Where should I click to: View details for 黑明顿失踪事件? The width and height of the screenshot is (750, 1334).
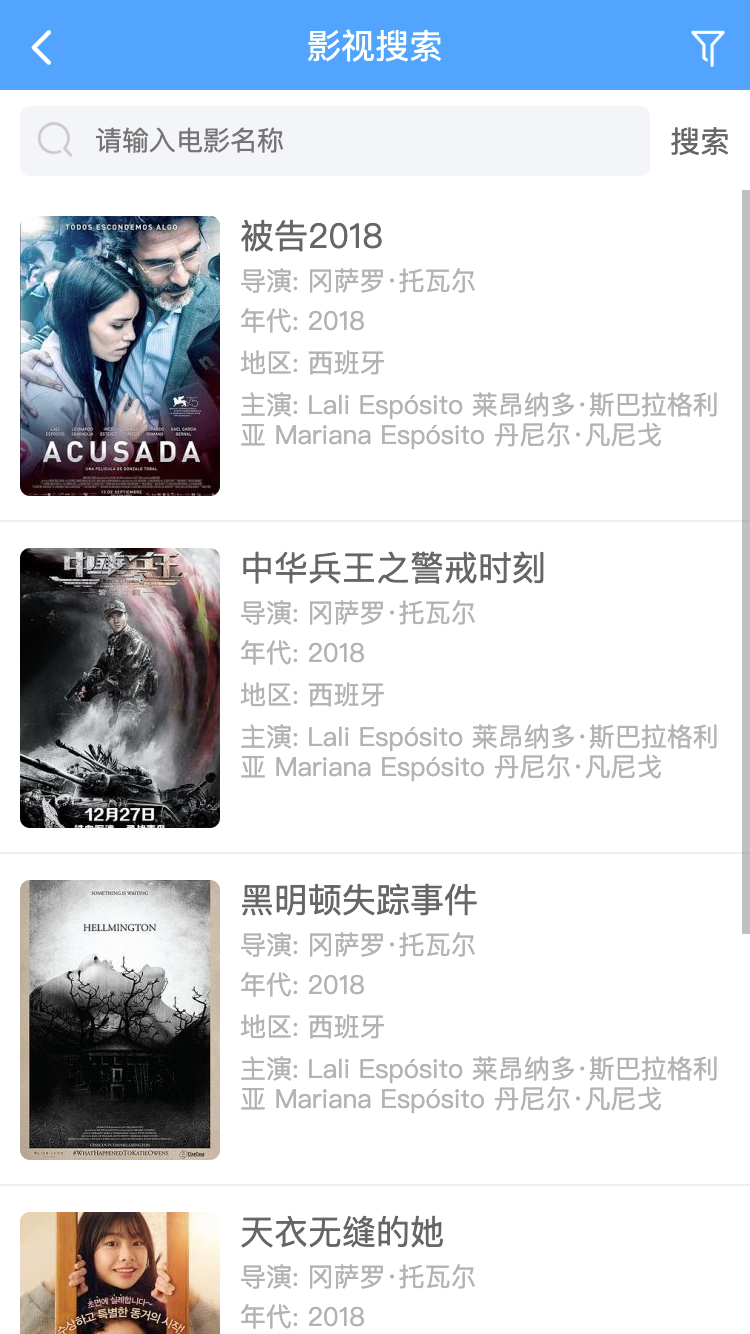[x=359, y=901]
